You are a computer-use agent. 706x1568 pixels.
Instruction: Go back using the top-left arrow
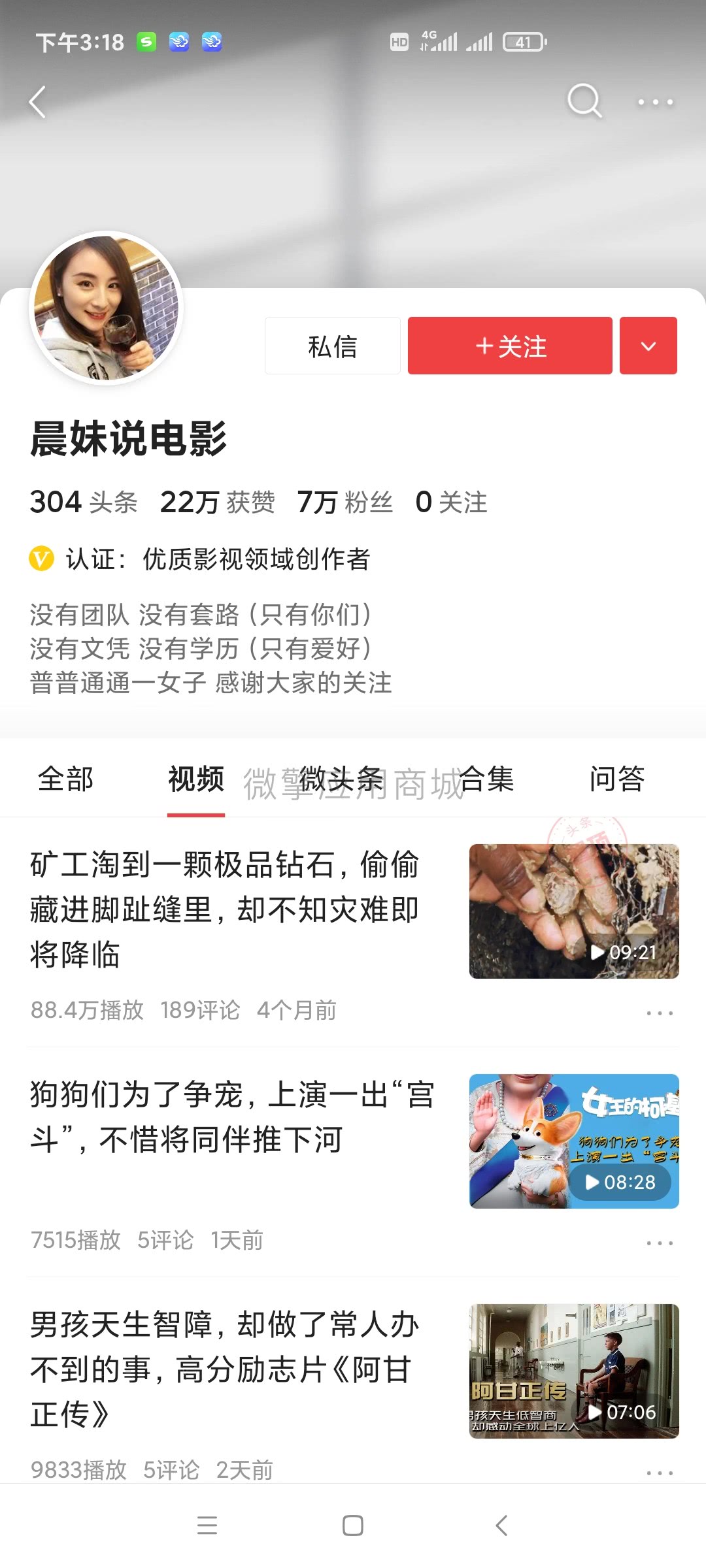[x=38, y=102]
